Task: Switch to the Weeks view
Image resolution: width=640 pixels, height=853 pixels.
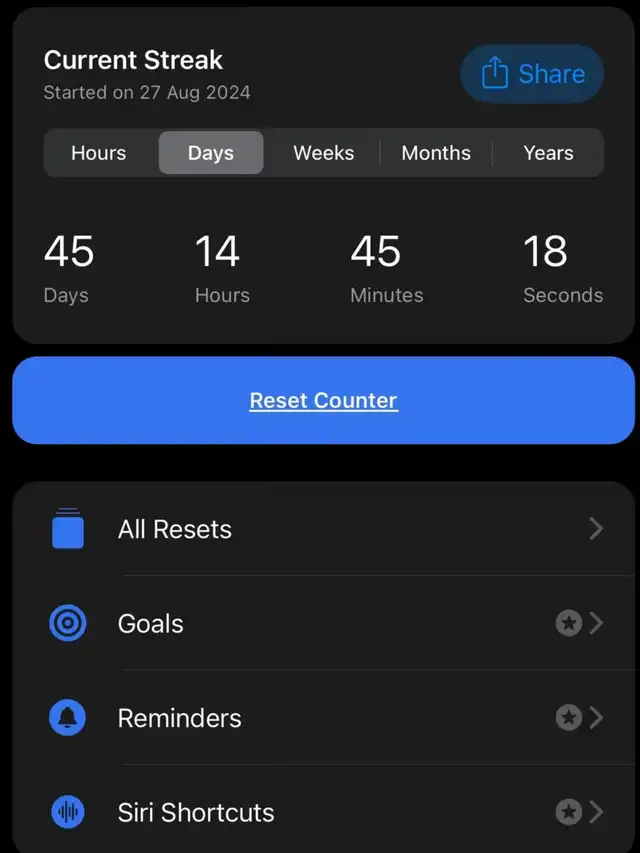Action: coord(323,153)
